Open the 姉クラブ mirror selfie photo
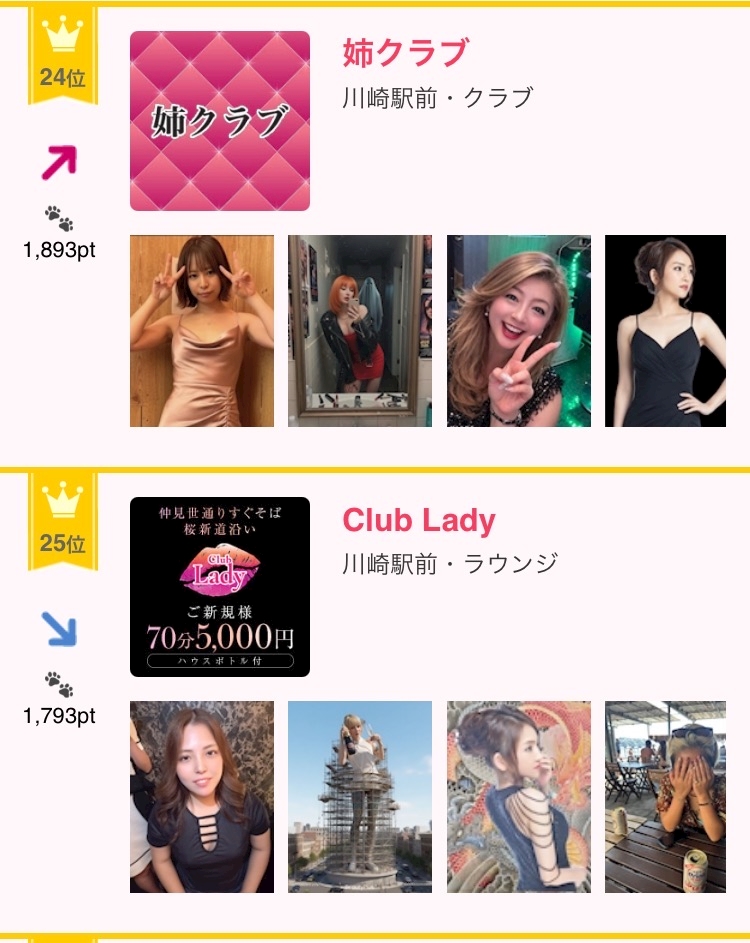This screenshot has height=943, width=750. pos(360,331)
